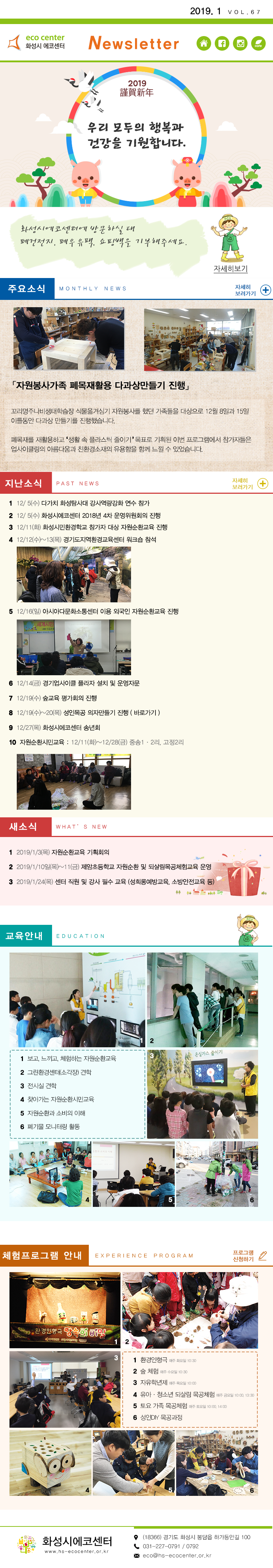Screen dimensions: 273x1568
Task: Open the home icon in the header
Action: click(204, 43)
